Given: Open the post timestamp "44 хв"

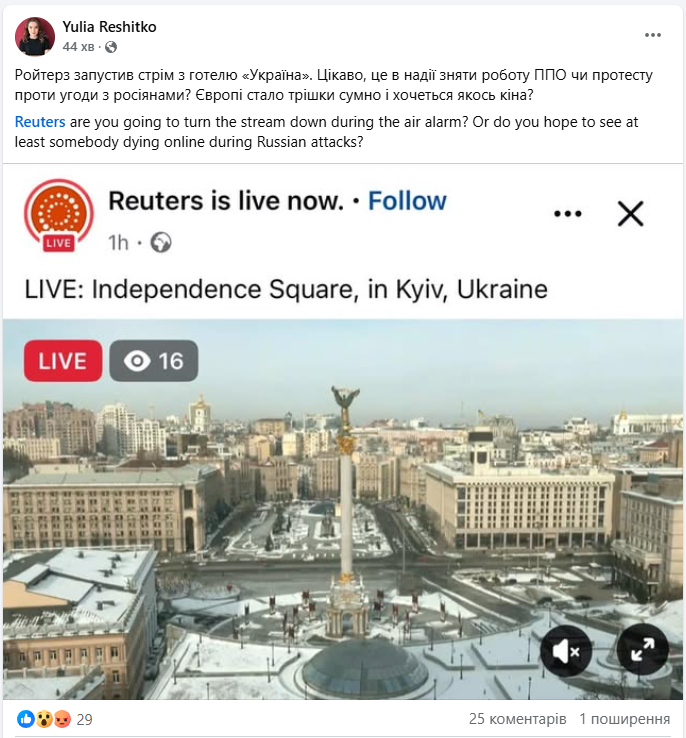Looking at the screenshot, I should 79,47.
